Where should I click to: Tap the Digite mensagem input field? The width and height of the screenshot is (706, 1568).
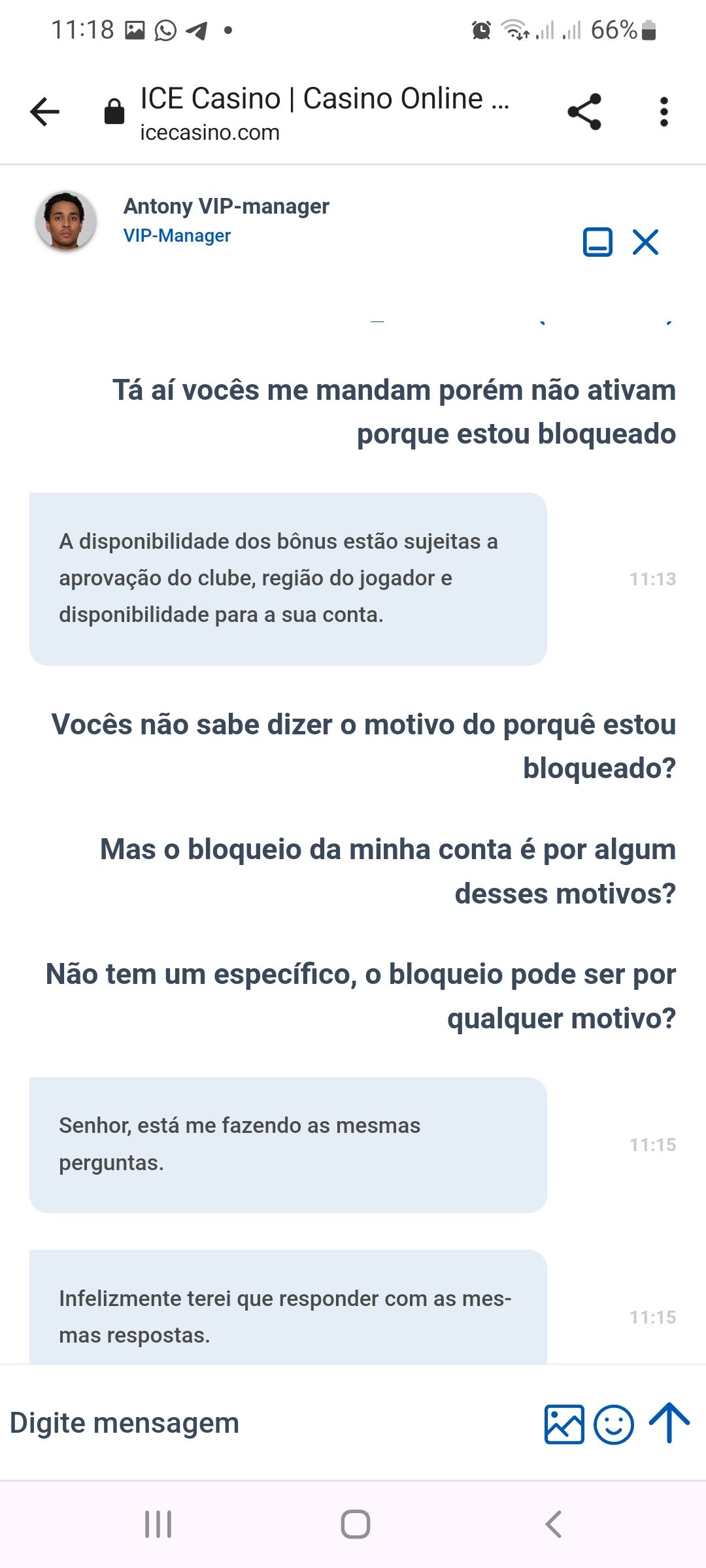pos(124,1421)
